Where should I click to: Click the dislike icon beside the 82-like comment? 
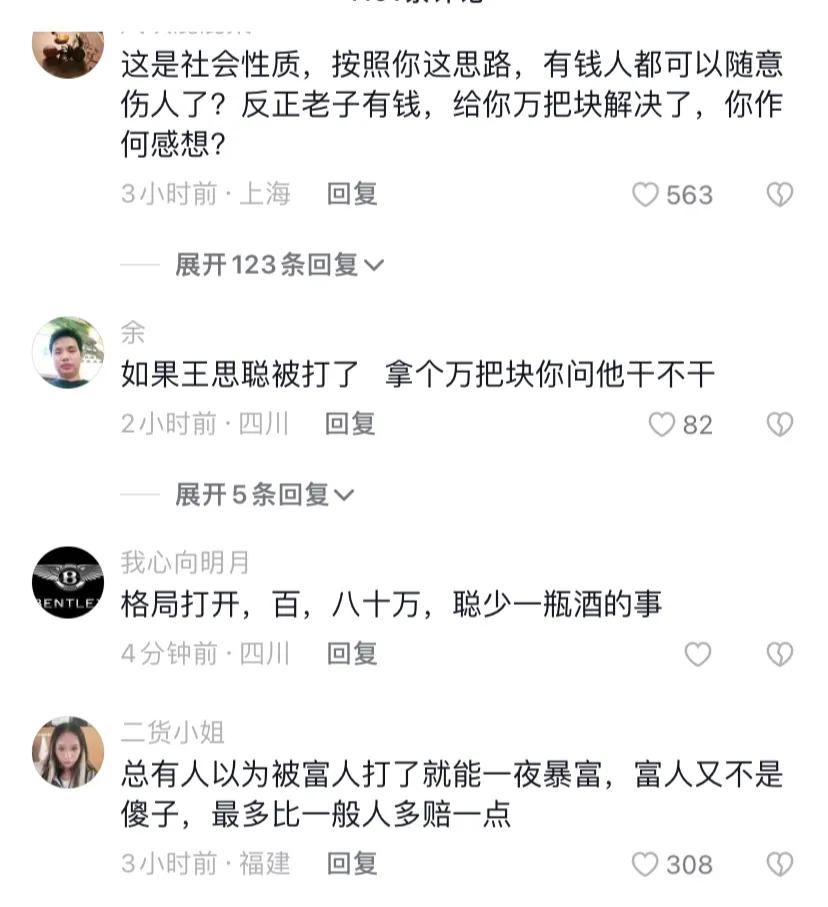click(x=780, y=425)
